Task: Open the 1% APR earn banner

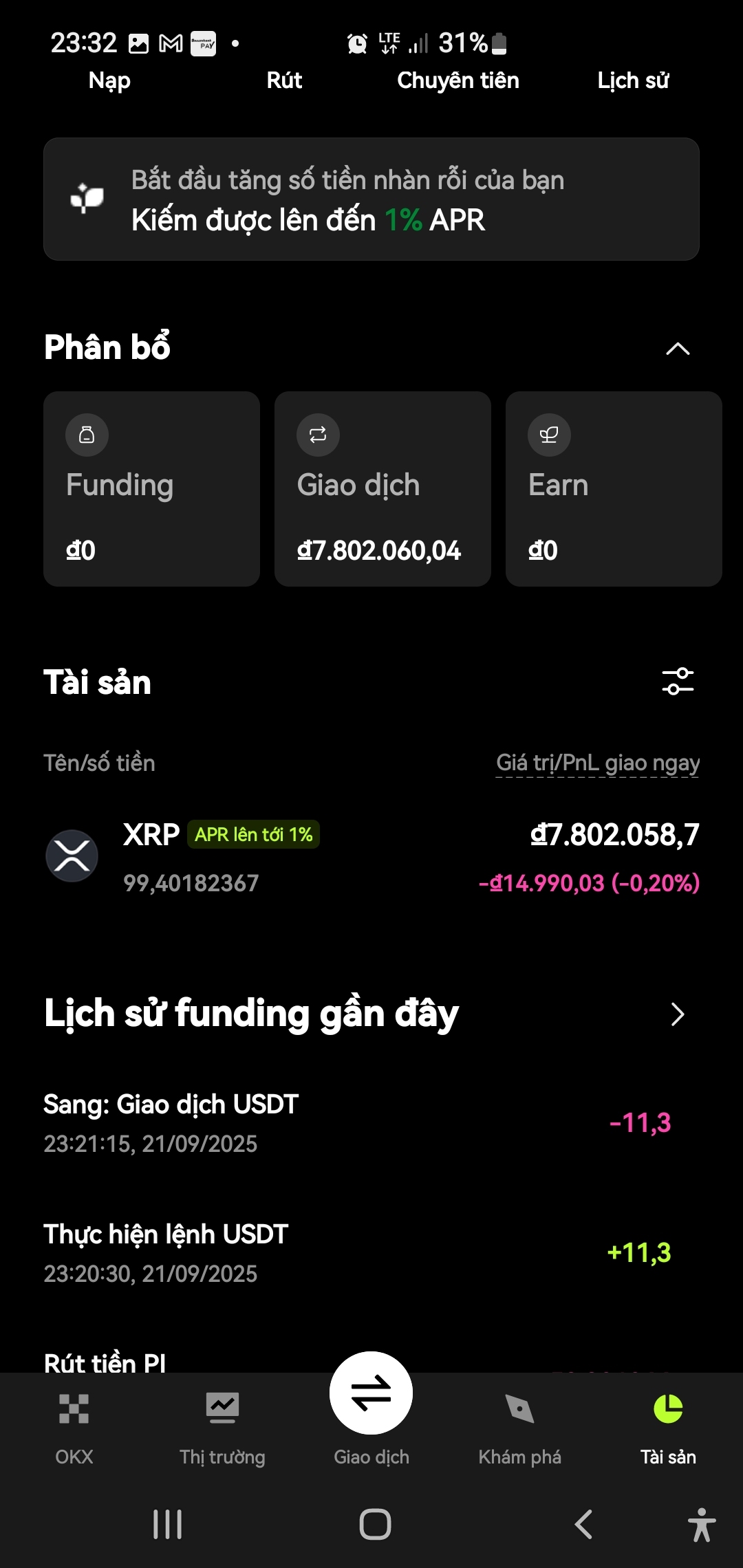Action: 371,199
